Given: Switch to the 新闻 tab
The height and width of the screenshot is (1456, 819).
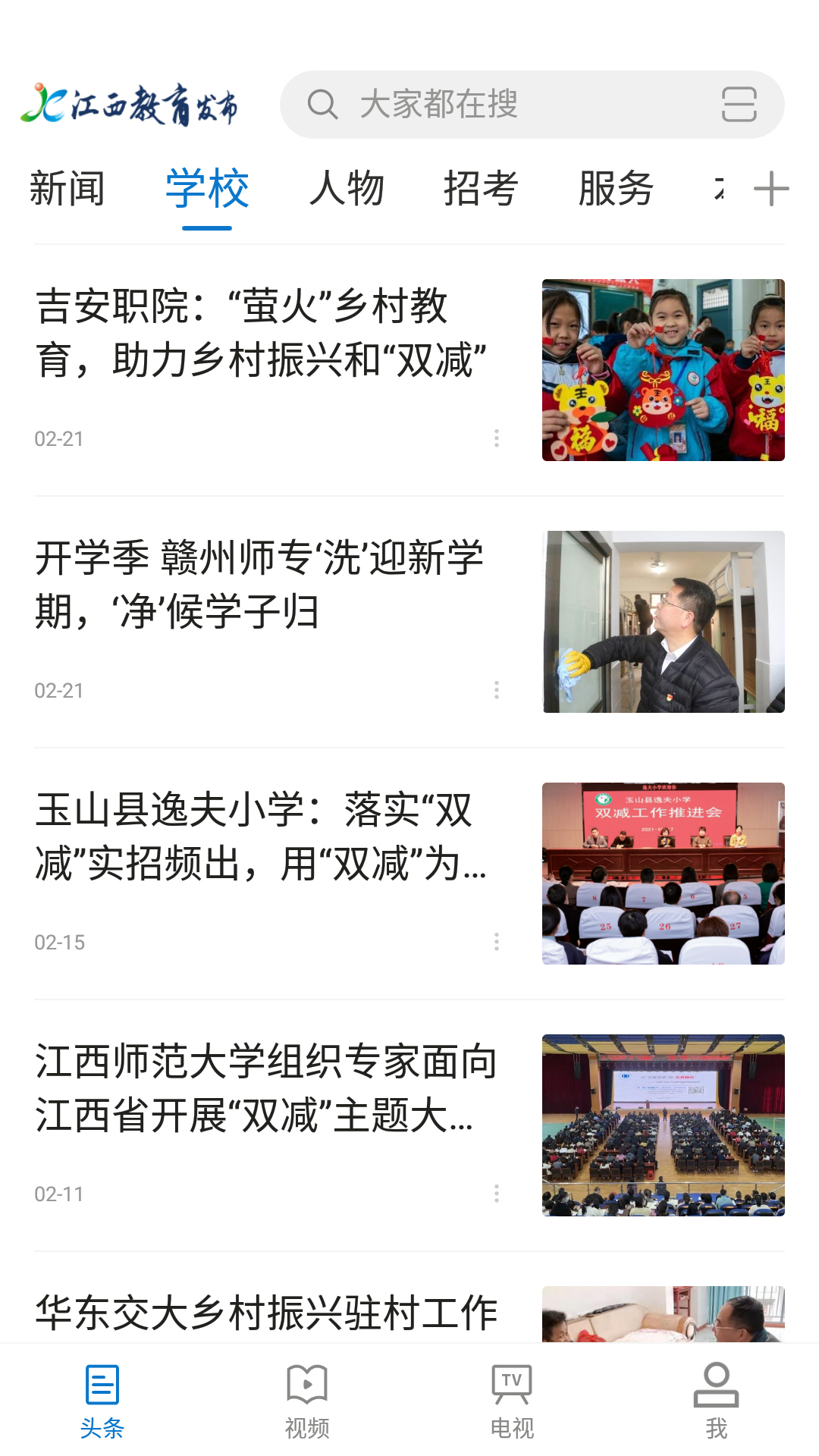Looking at the screenshot, I should [67, 189].
